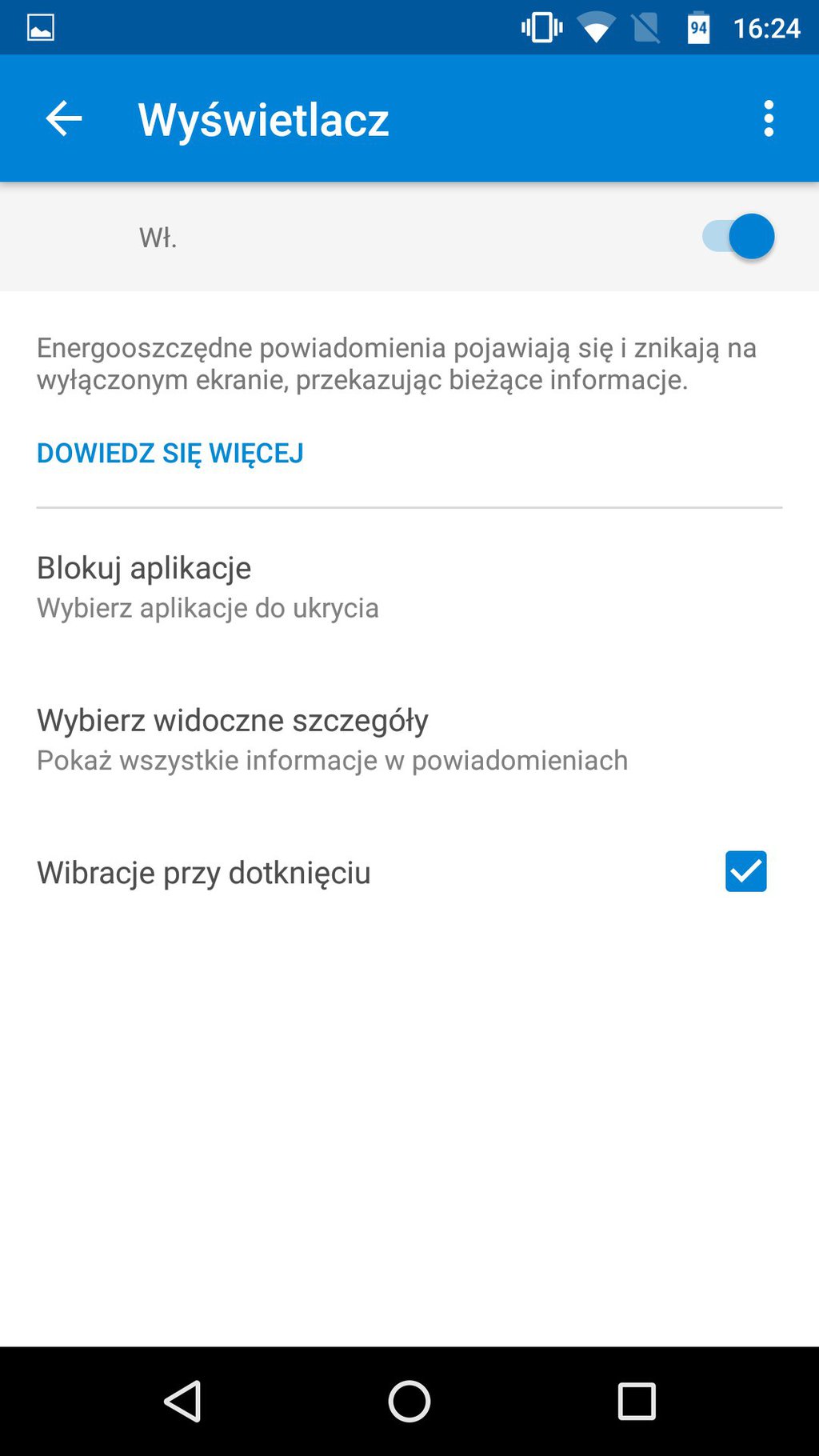819x1456 pixels.
Task: Open the three-dot overflow menu
Action: coord(769,118)
